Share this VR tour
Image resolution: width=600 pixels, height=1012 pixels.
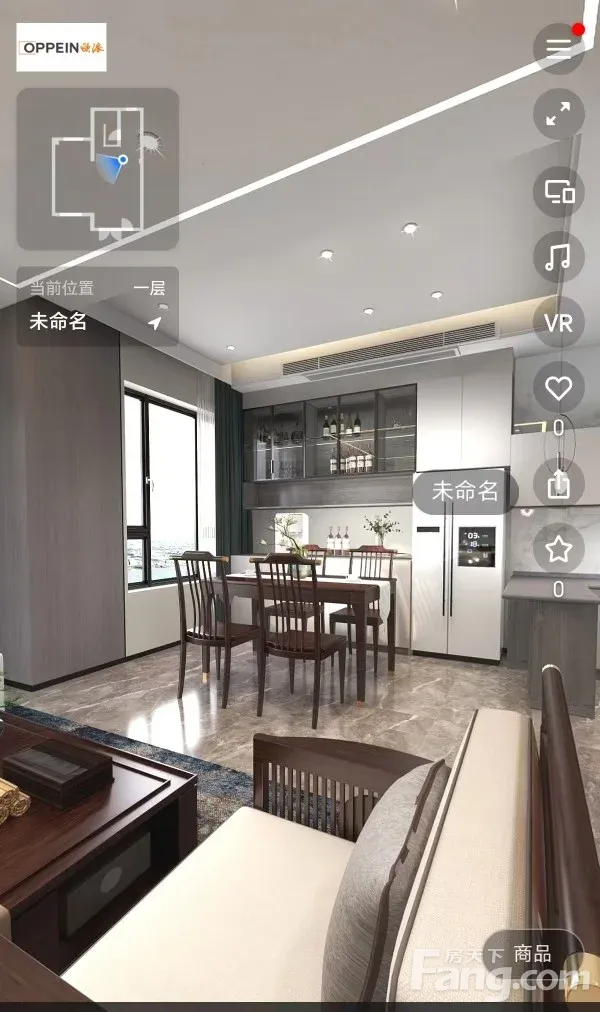pyautogui.click(x=559, y=485)
